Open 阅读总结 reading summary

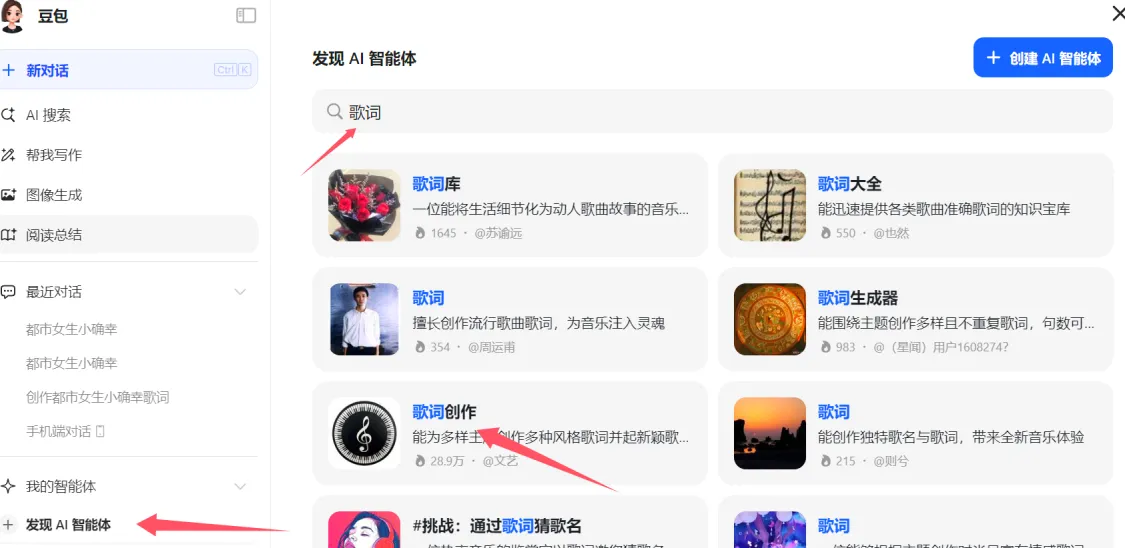pos(54,235)
